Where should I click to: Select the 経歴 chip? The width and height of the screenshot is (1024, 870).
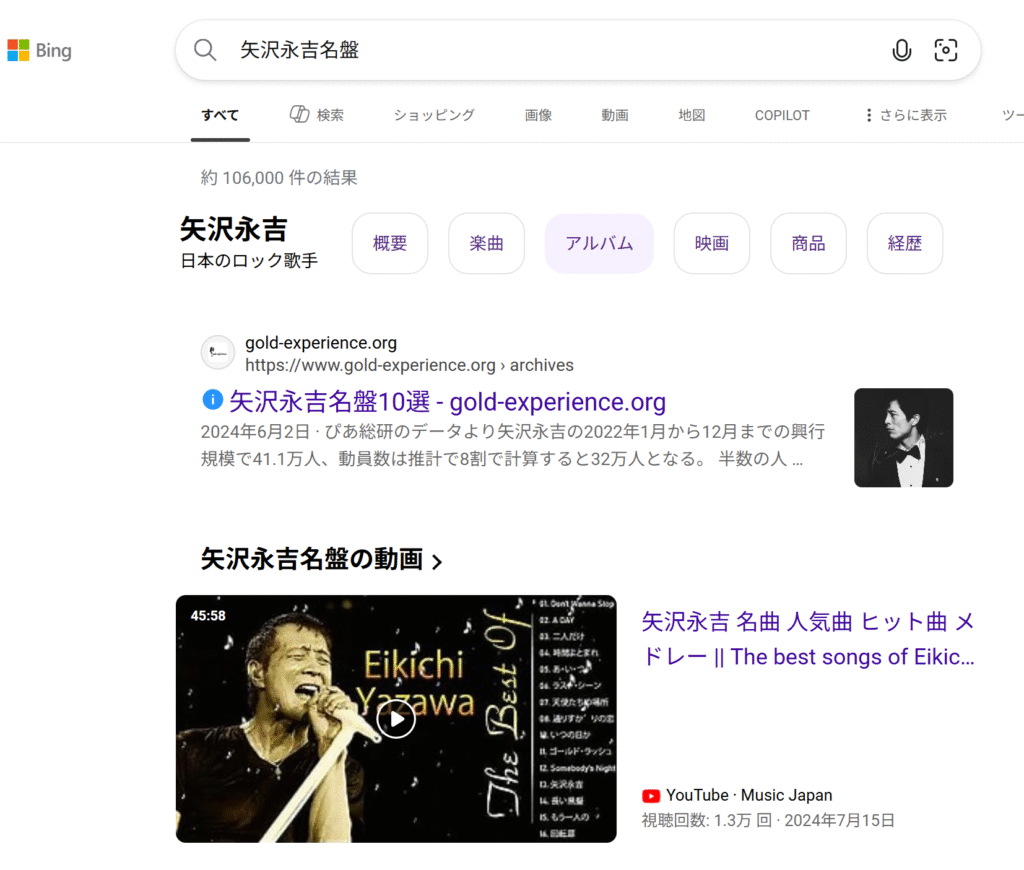pos(904,243)
